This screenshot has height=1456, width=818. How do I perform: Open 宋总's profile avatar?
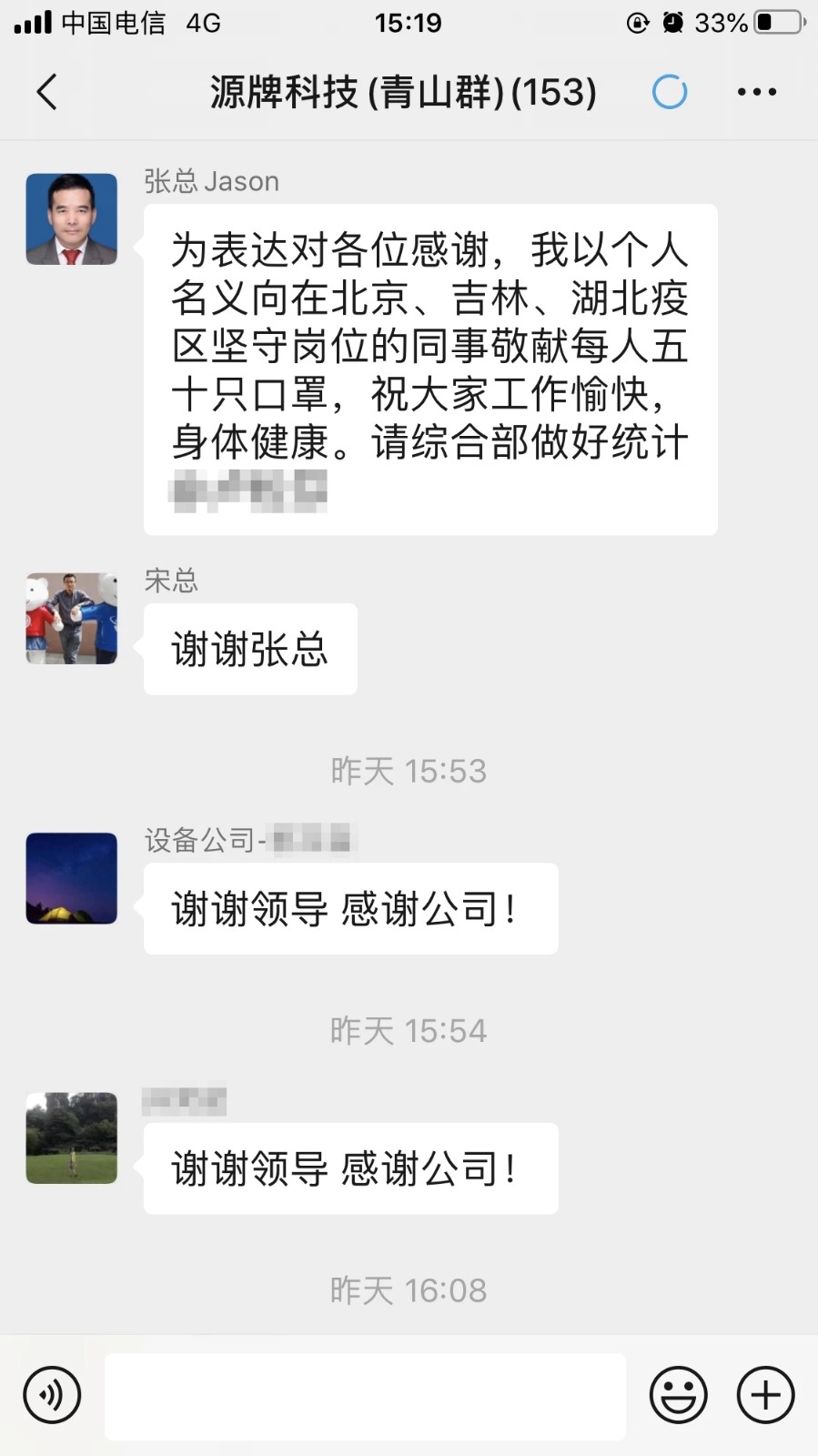coord(72,619)
